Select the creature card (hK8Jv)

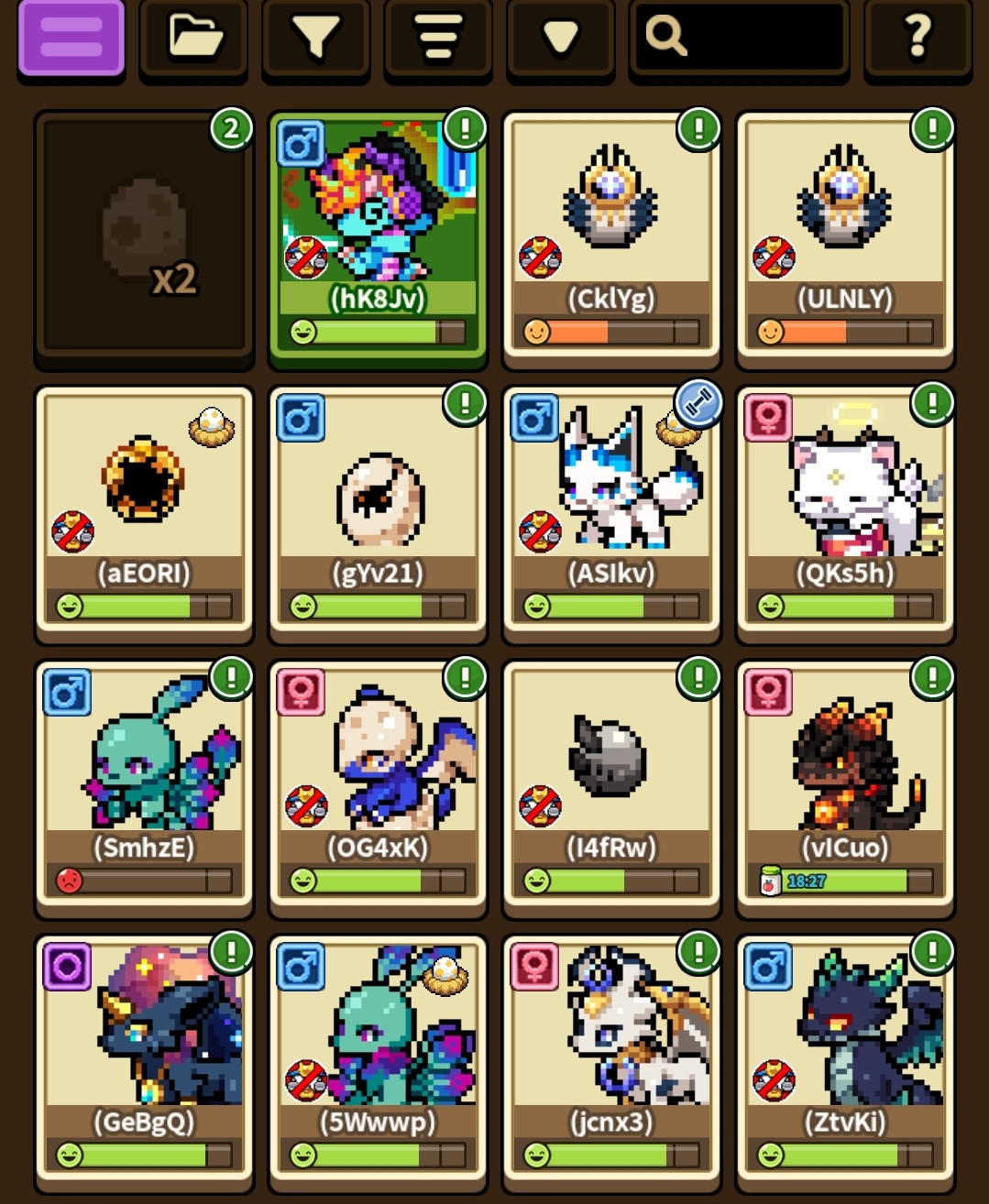(x=378, y=238)
